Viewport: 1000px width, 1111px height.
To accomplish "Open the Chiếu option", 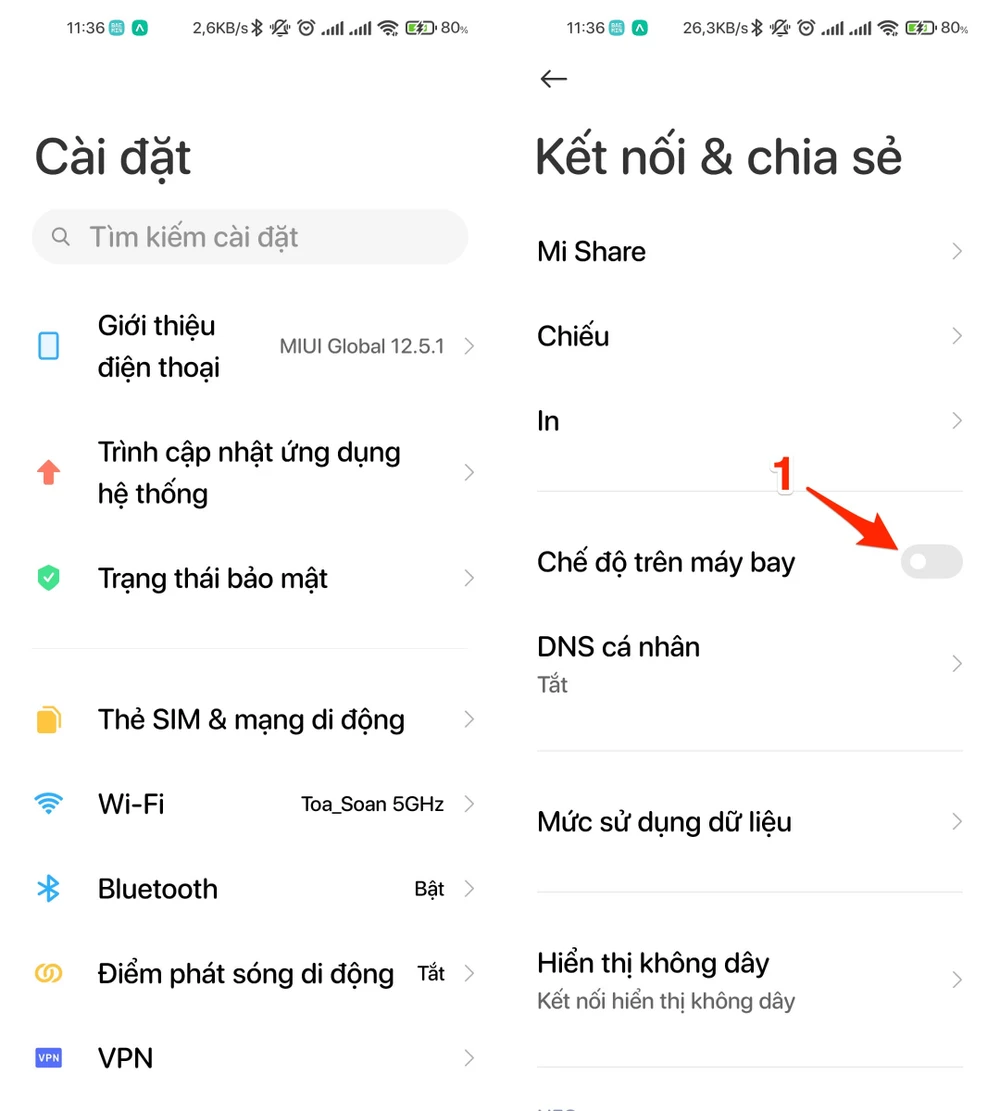I will click(x=748, y=336).
